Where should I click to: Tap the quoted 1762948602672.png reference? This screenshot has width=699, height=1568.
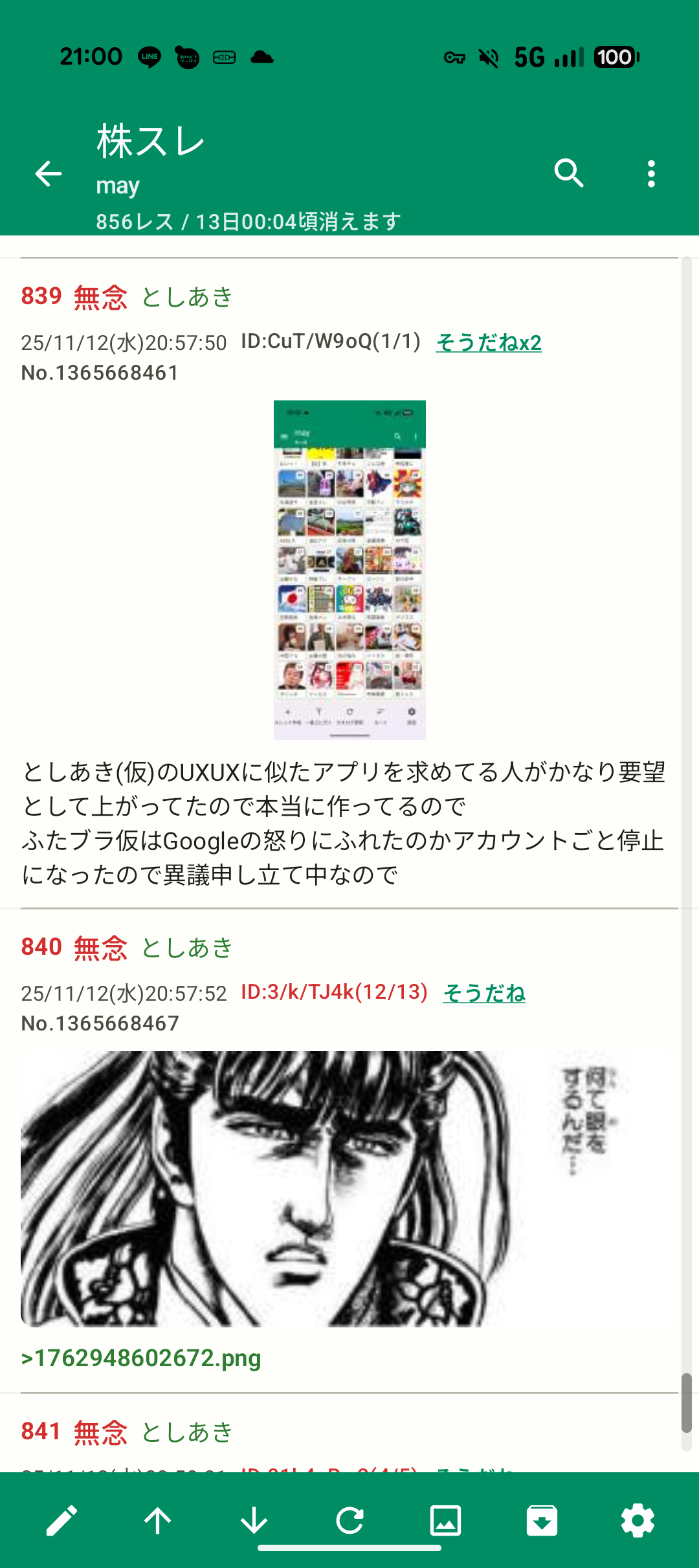pyautogui.click(x=141, y=1358)
